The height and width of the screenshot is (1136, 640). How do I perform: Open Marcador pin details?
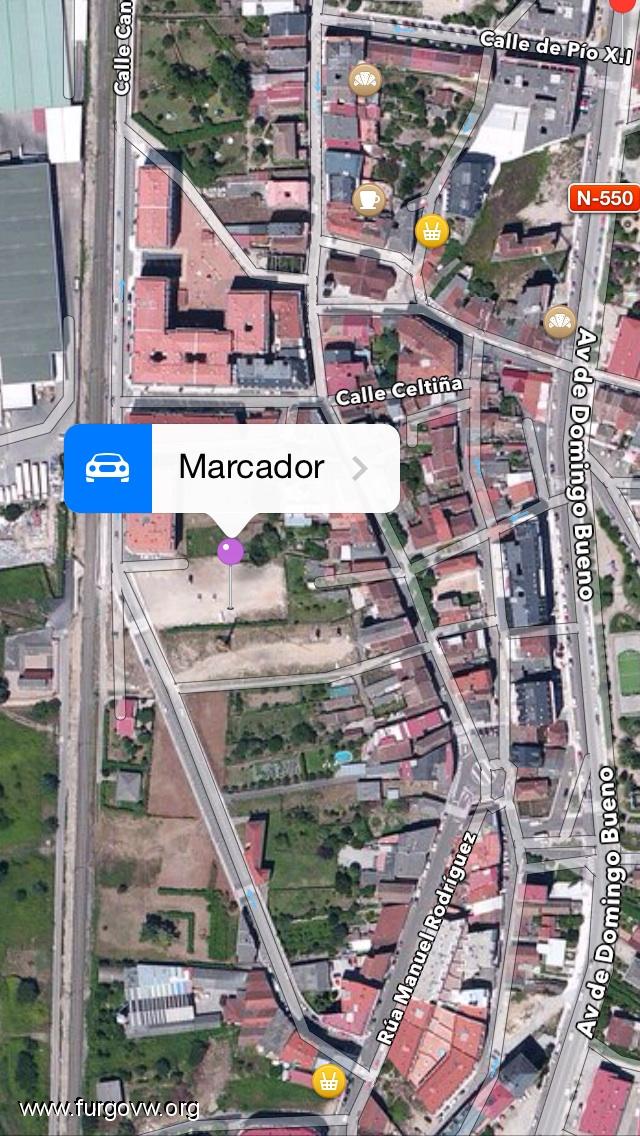tap(359, 468)
